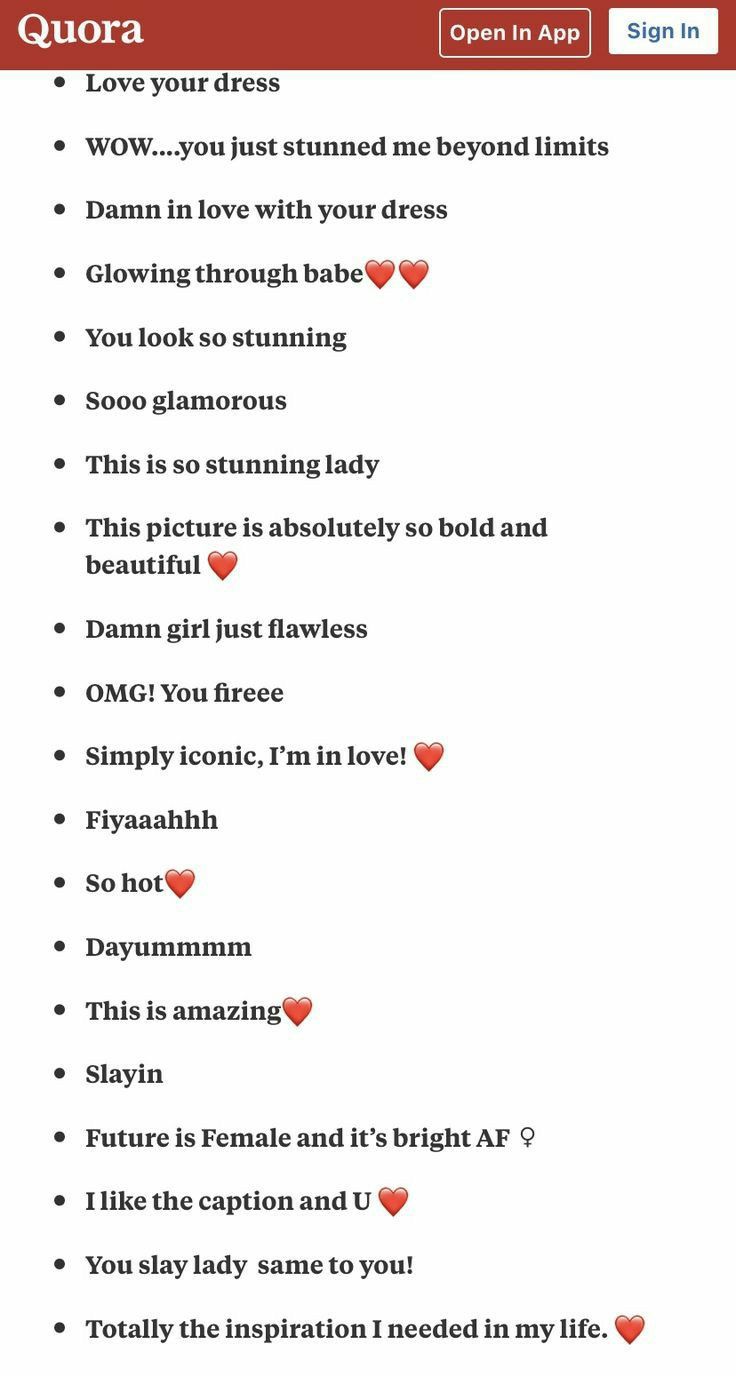Click the 'Sooo glamorous' line
736x1376 pixels.
186,400
